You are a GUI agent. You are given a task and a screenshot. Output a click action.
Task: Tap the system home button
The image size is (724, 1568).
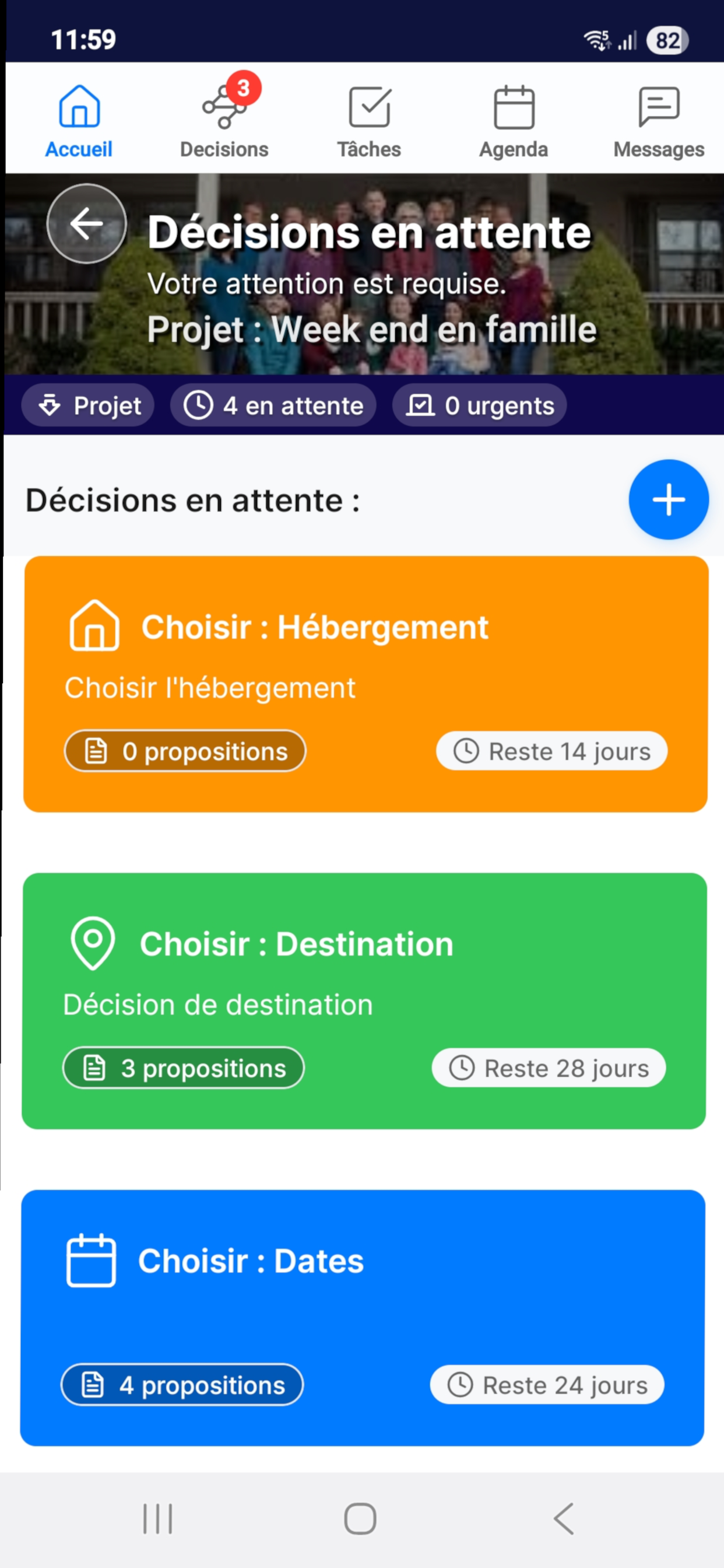click(360, 1518)
